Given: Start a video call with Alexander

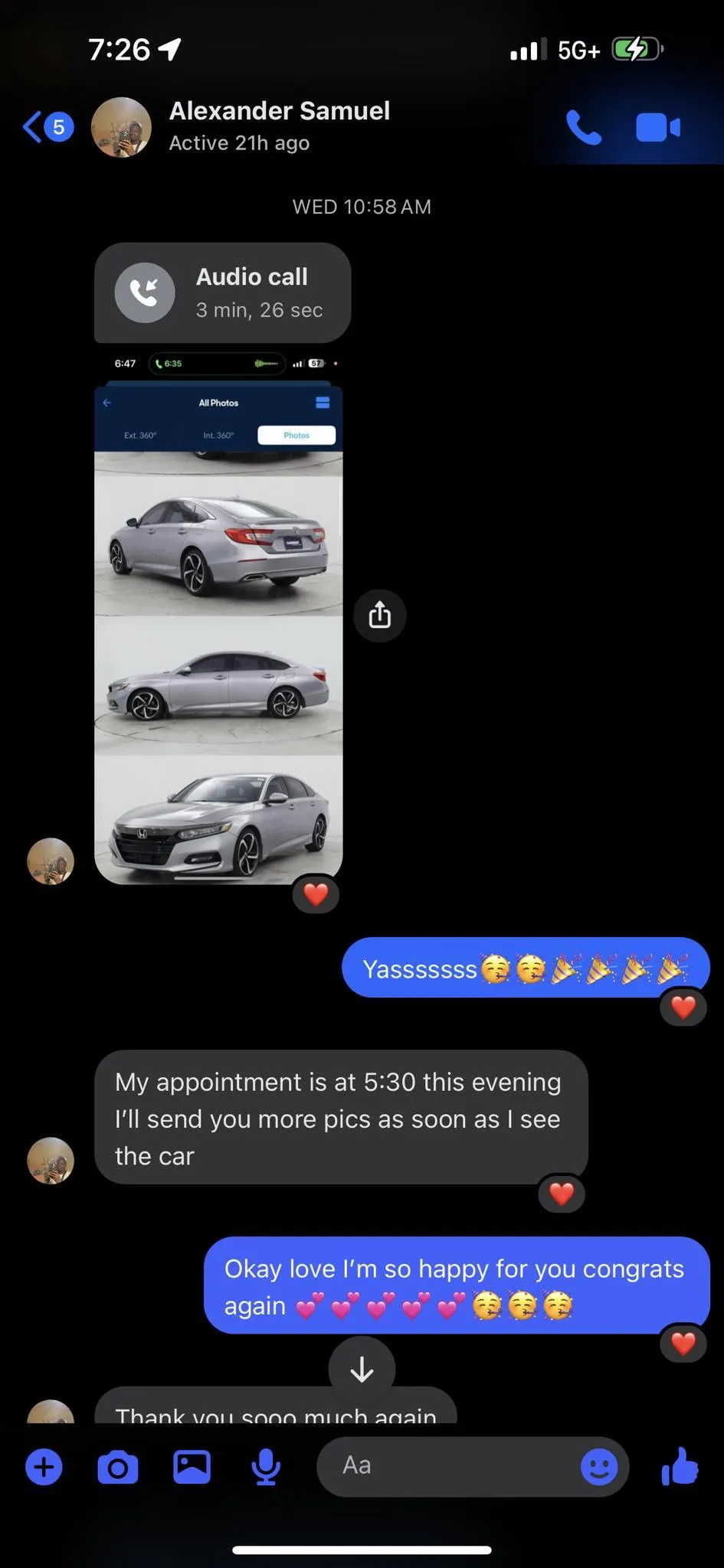Looking at the screenshot, I should click(x=657, y=128).
